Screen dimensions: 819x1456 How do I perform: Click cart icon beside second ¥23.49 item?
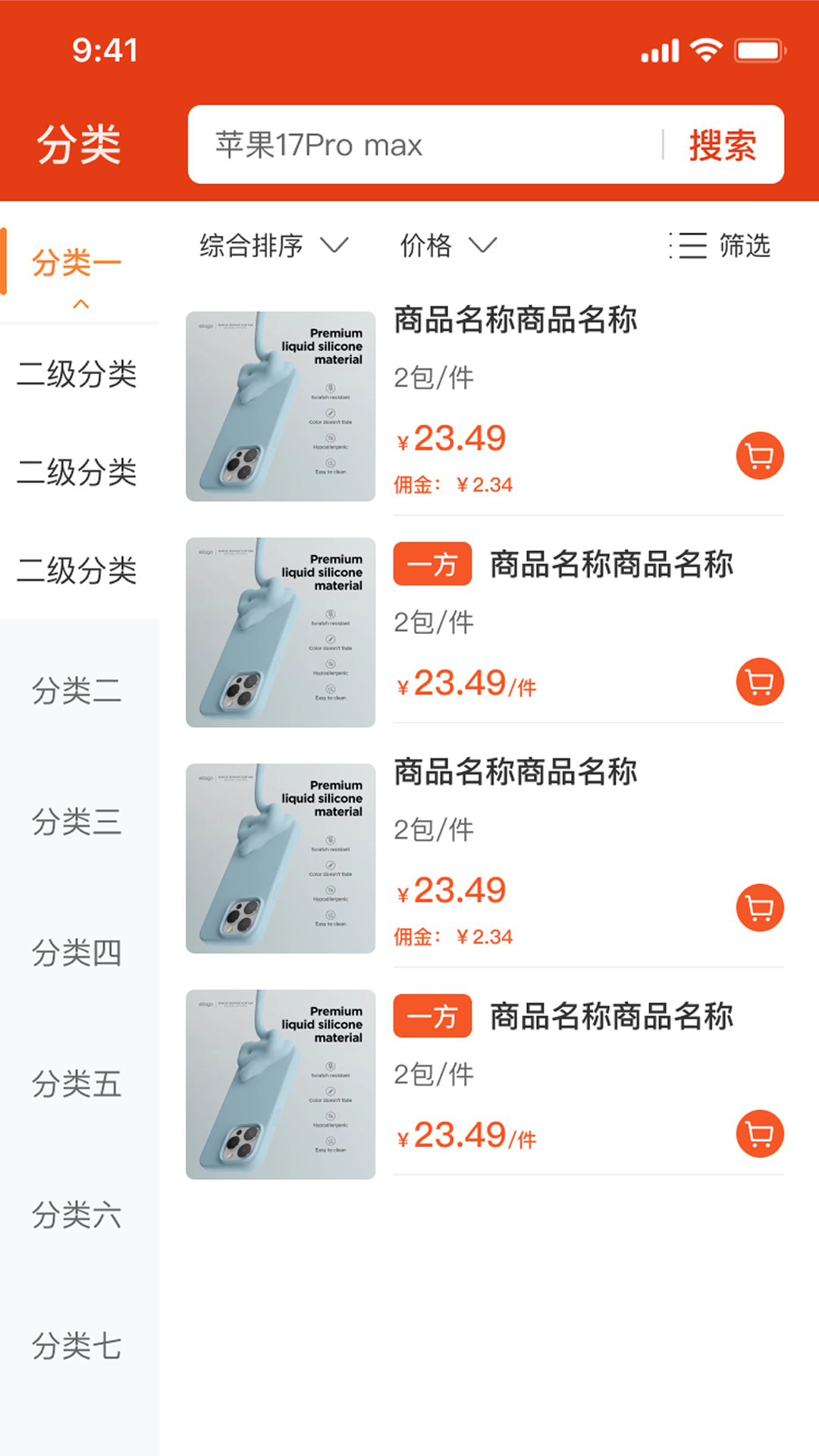[x=759, y=681]
